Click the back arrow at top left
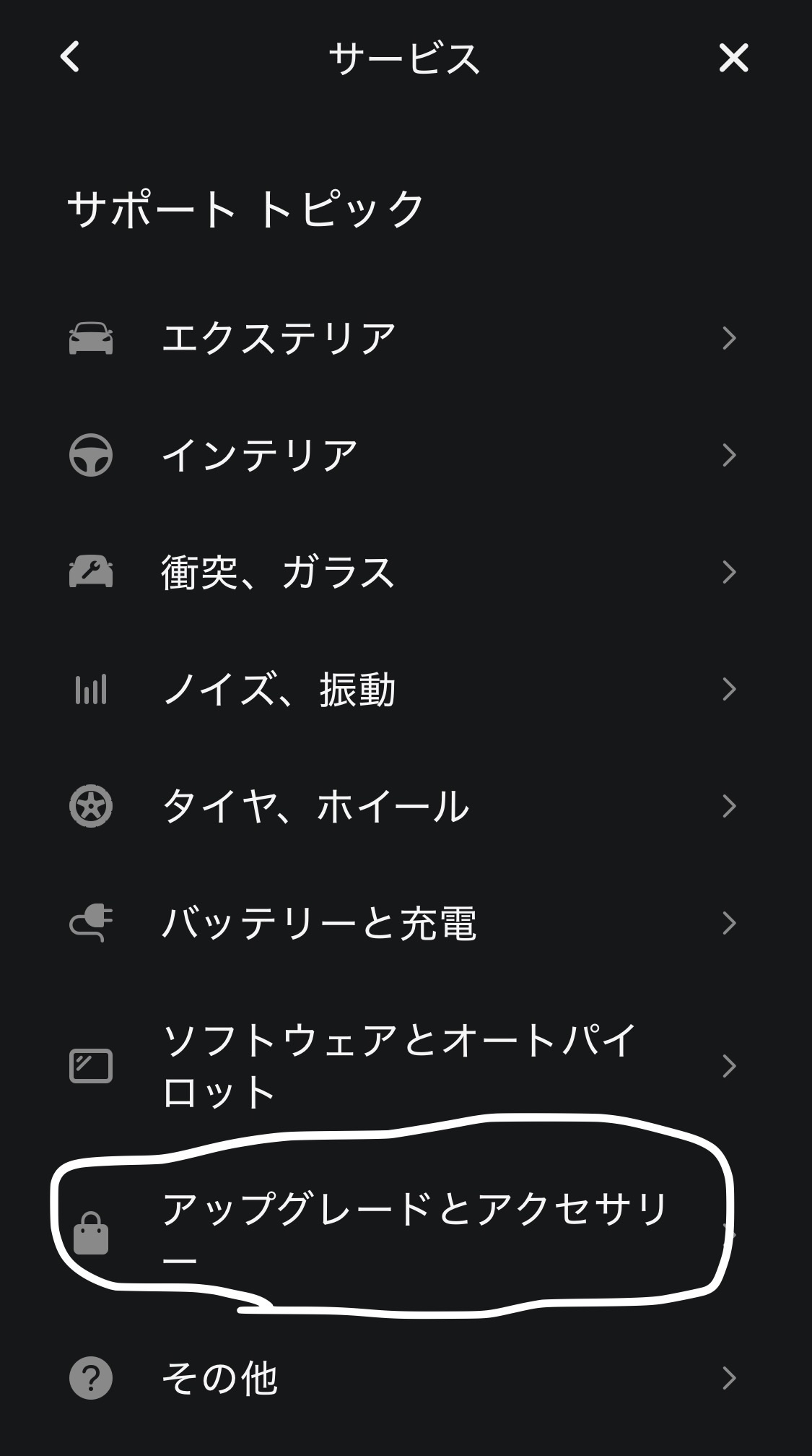The height and width of the screenshot is (1456, 812). (70, 58)
